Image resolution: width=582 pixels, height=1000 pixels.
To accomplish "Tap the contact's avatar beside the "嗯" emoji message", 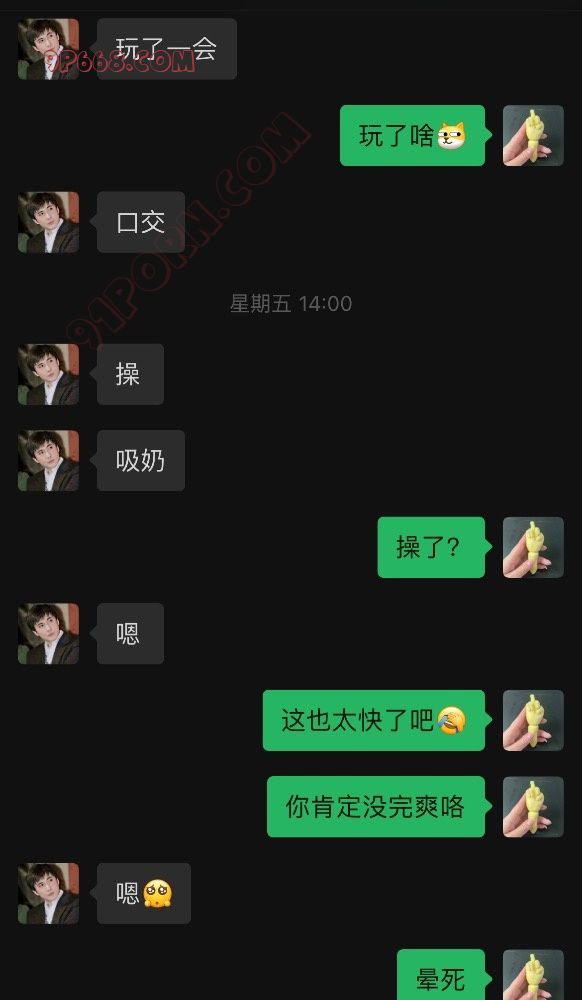I will tap(48, 893).
